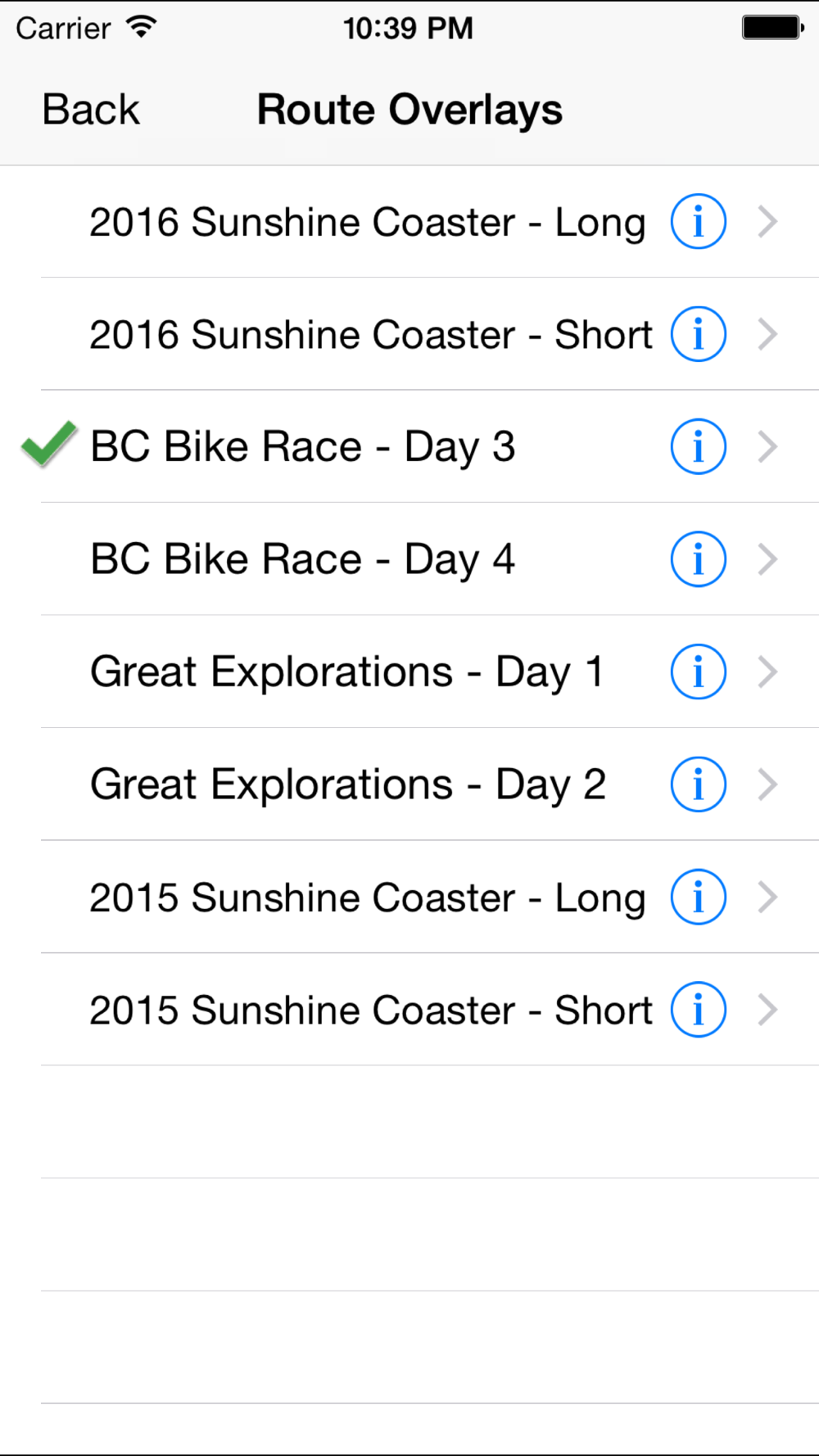819x1456 pixels.
Task: Select the 2016 Sunshine Coaster - Short route
Action: 409,334
